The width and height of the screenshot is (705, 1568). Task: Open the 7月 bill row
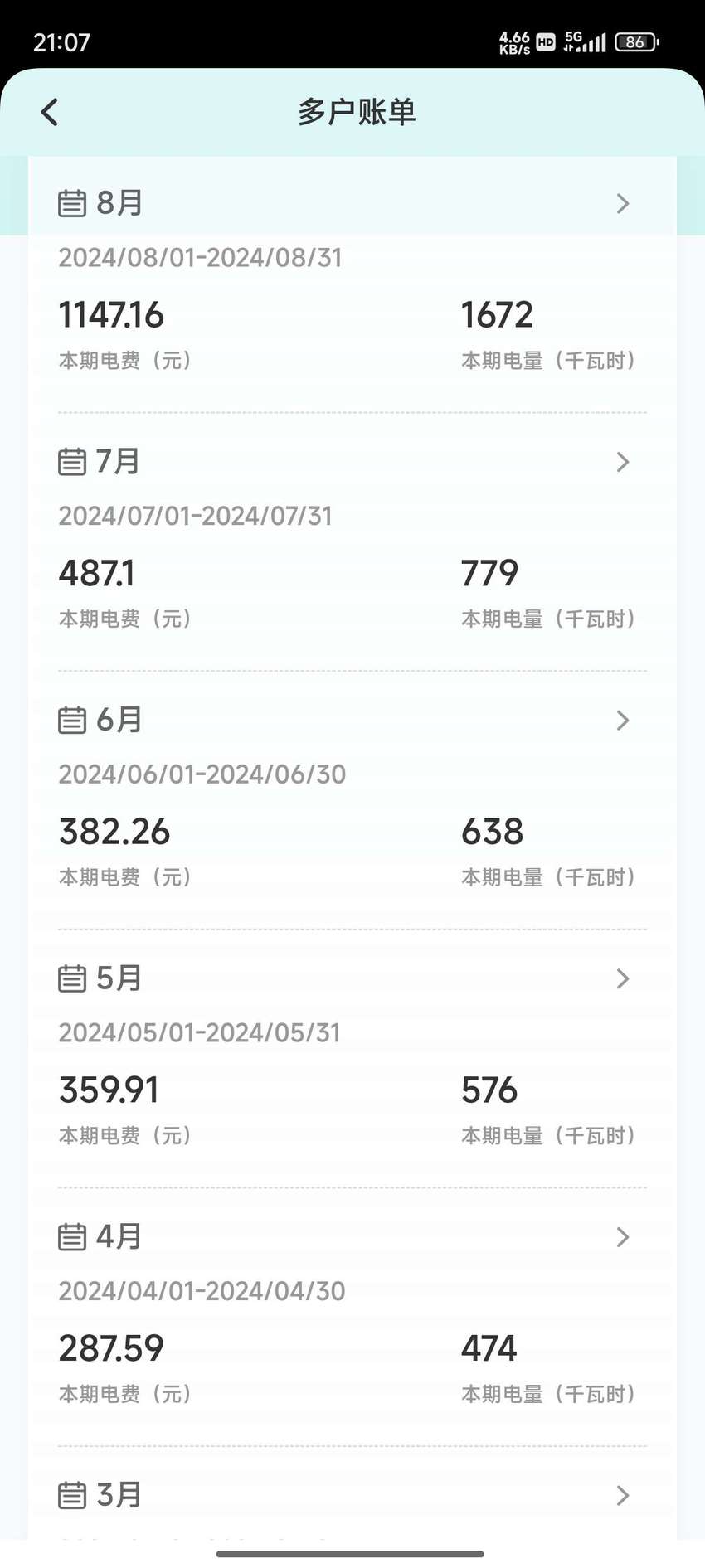[352, 462]
